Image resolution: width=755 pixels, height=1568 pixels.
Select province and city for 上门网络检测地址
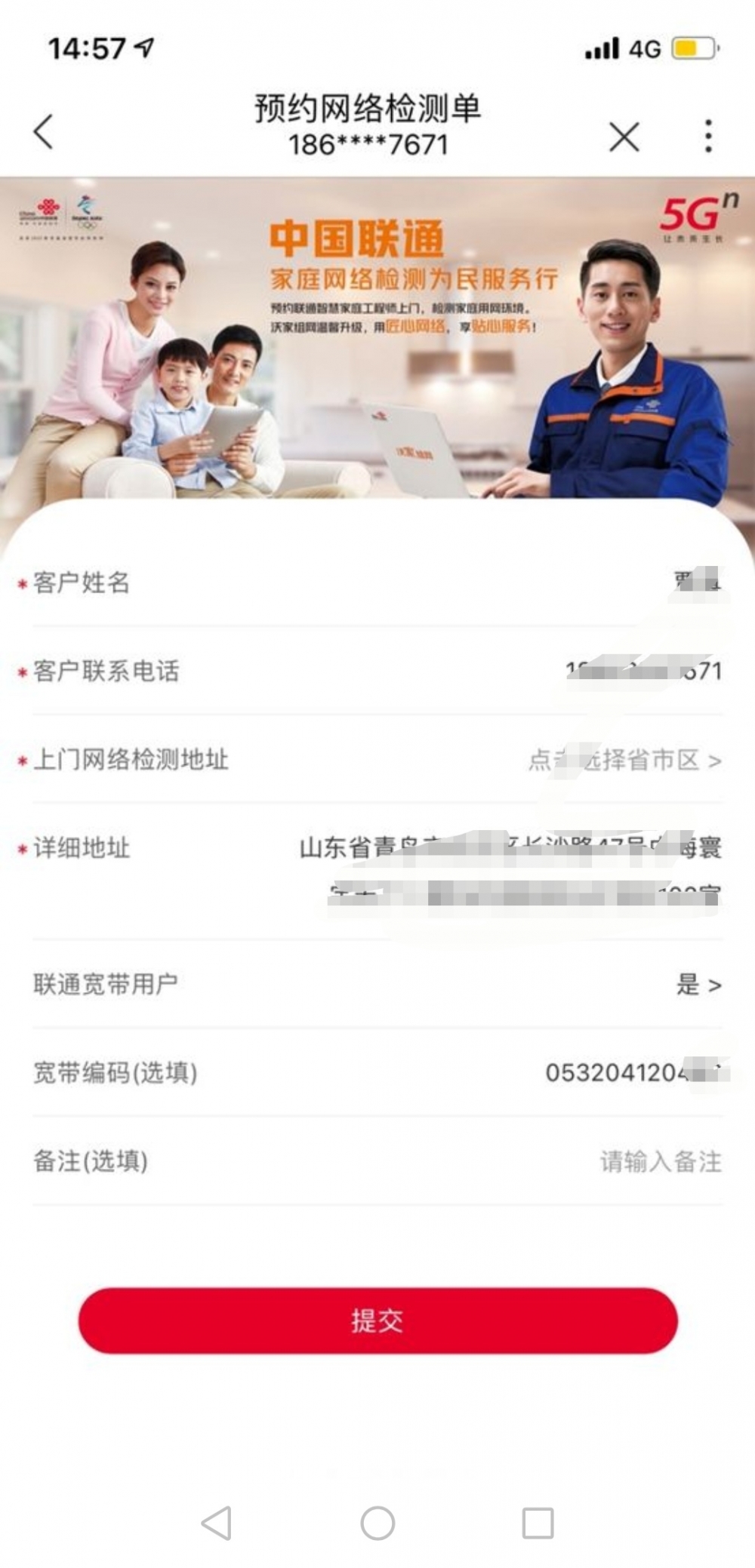(x=624, y=760)
